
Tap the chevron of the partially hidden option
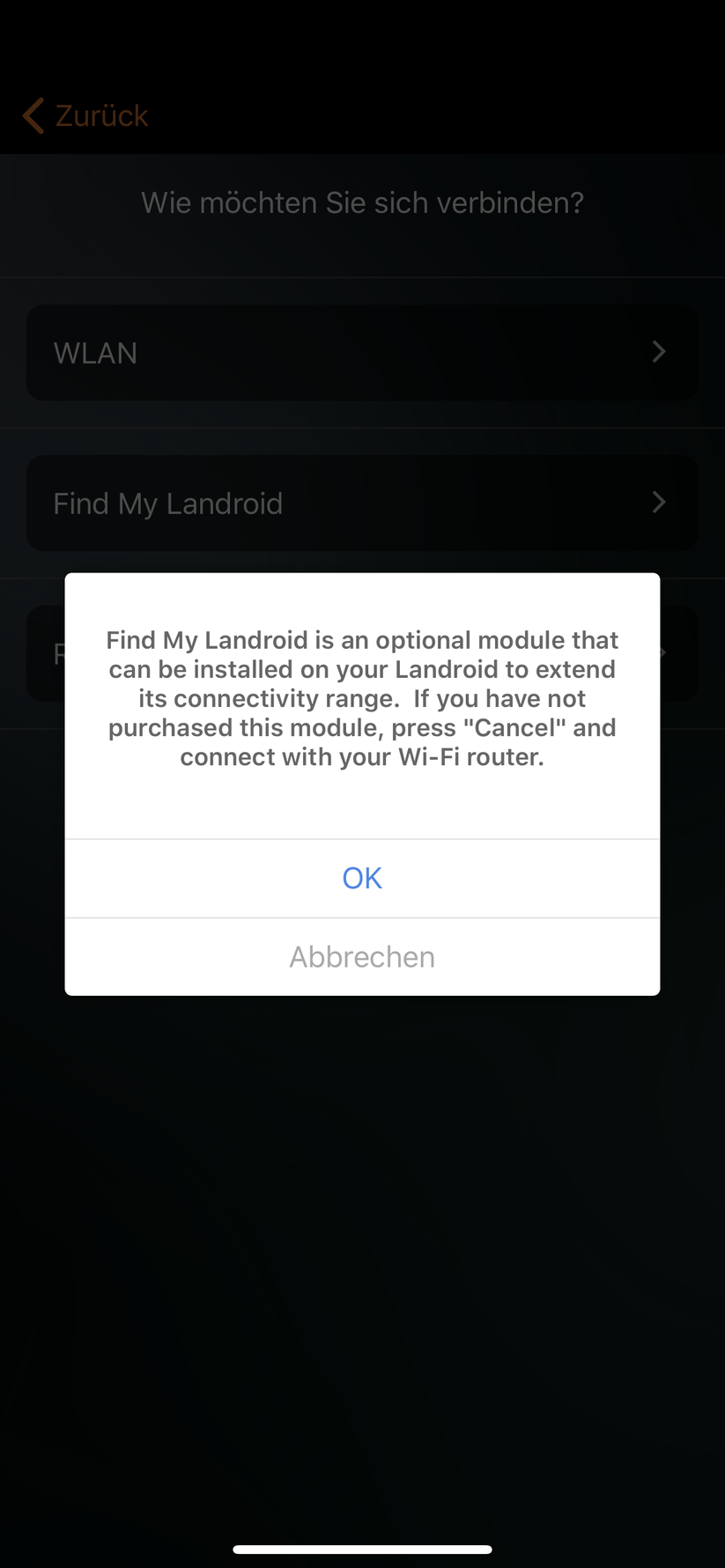coord(662,653)
